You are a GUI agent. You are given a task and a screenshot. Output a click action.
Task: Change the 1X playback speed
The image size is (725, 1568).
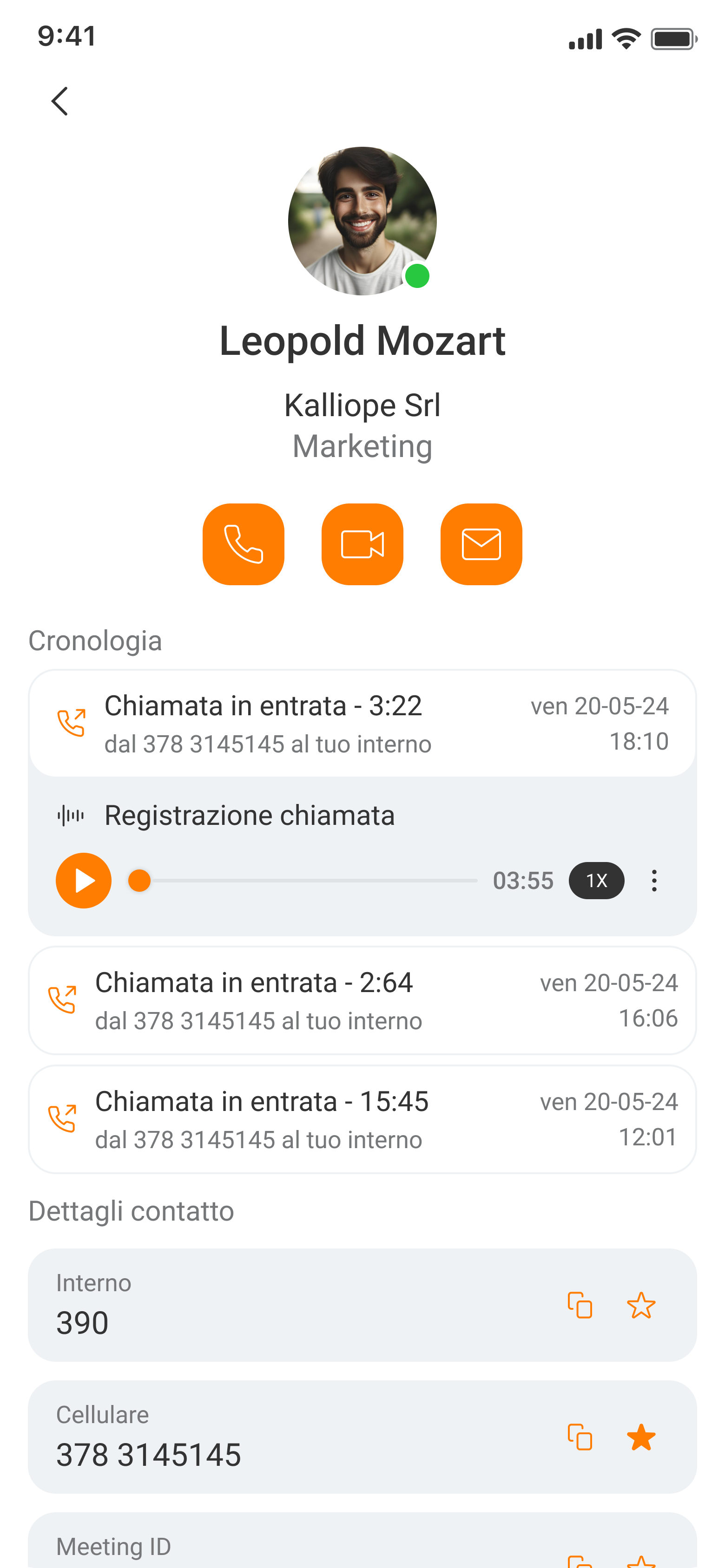596,880
